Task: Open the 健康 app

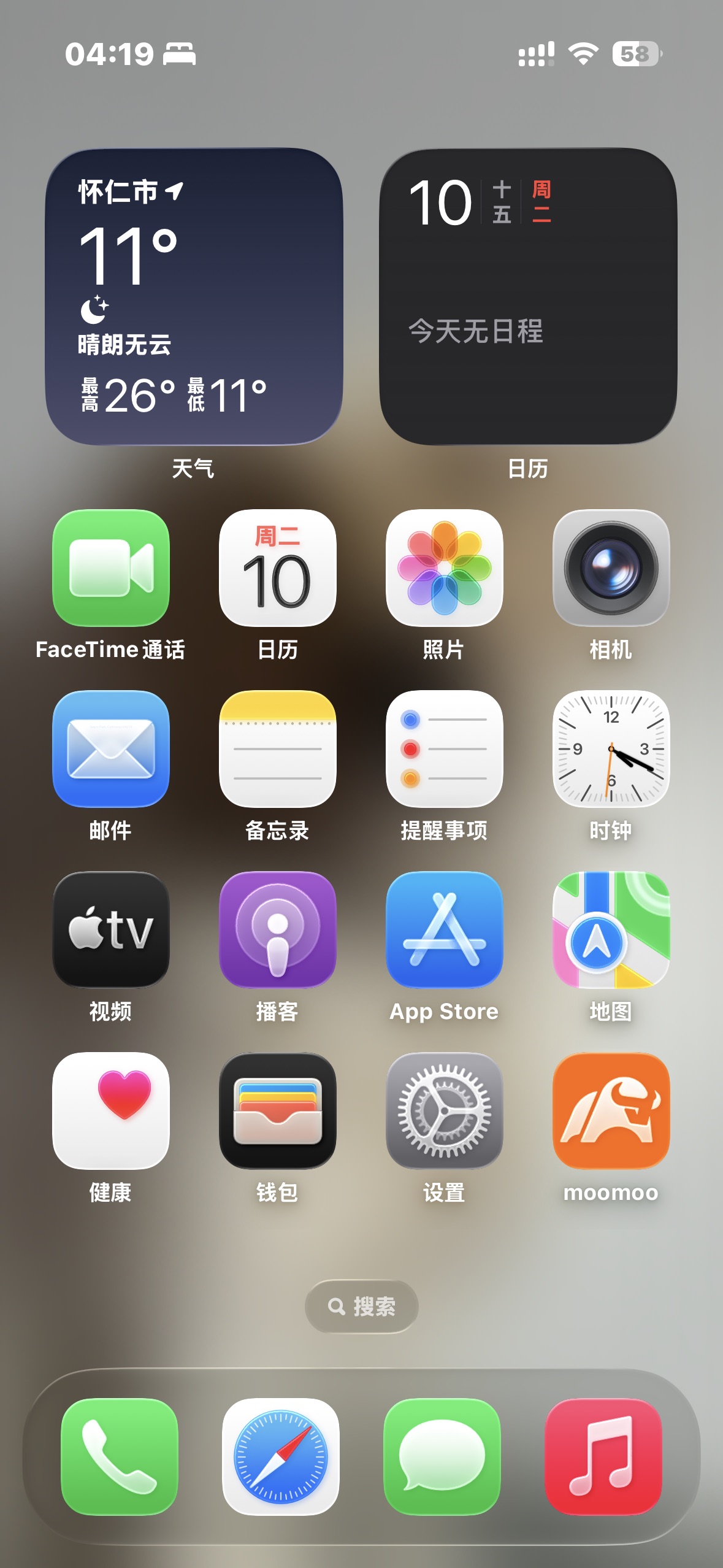Action: (111, 1110)
